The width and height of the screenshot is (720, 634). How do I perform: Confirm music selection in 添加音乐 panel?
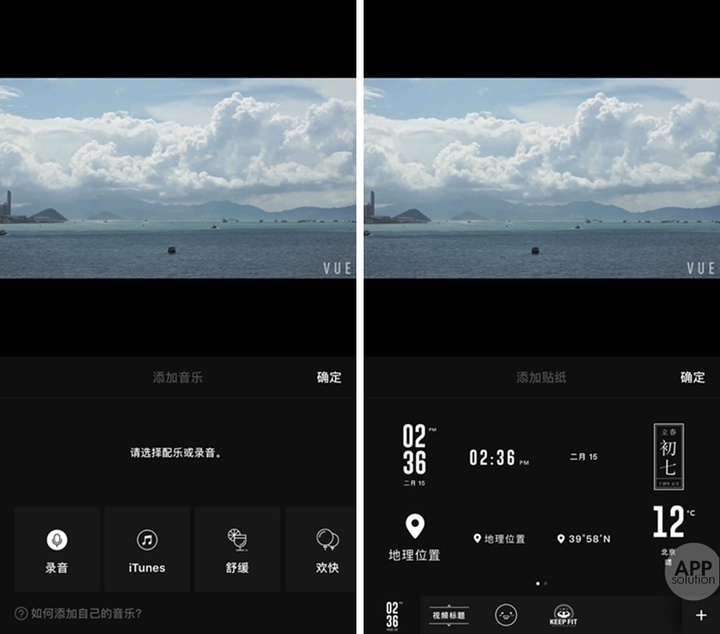tap(329, 377)
